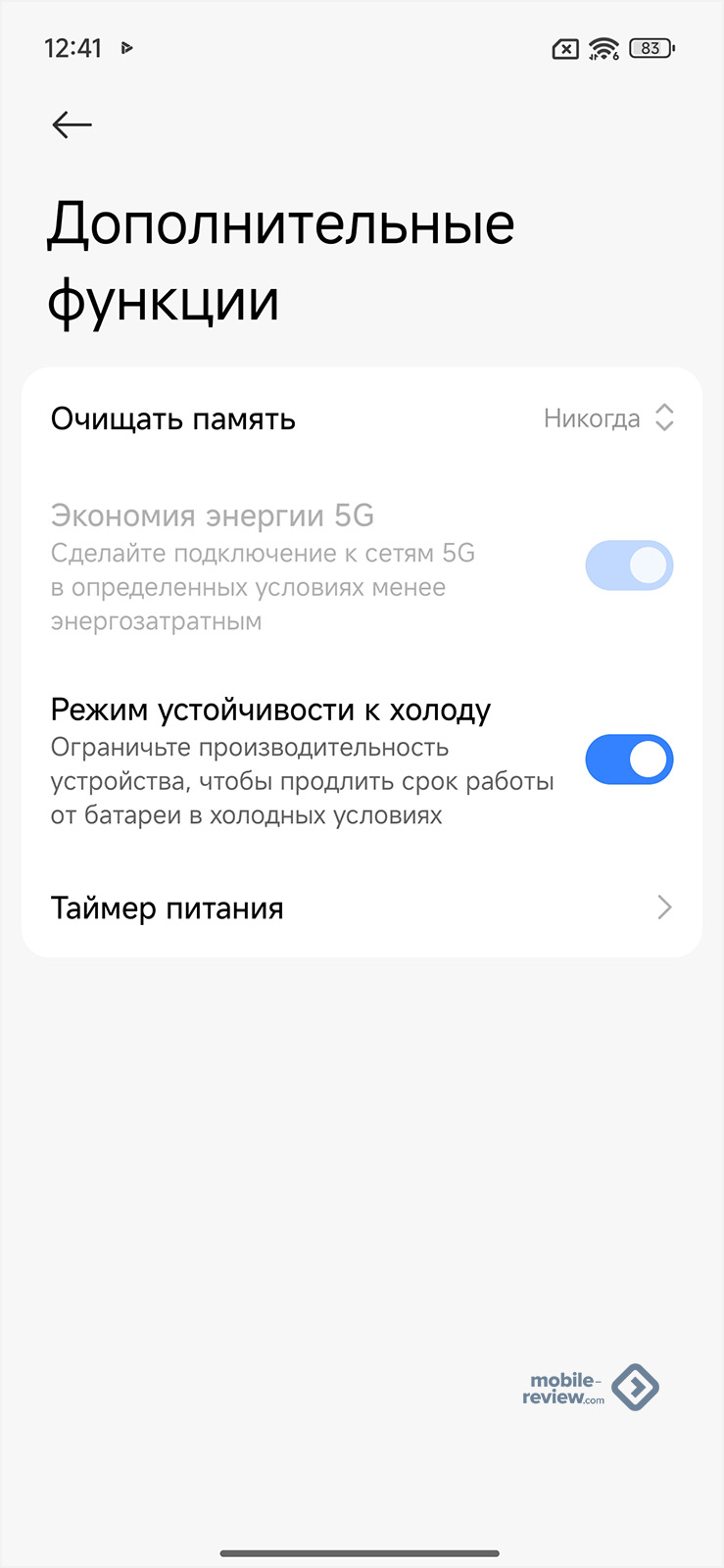Open the Очищать память dropdown

point(607,418)
